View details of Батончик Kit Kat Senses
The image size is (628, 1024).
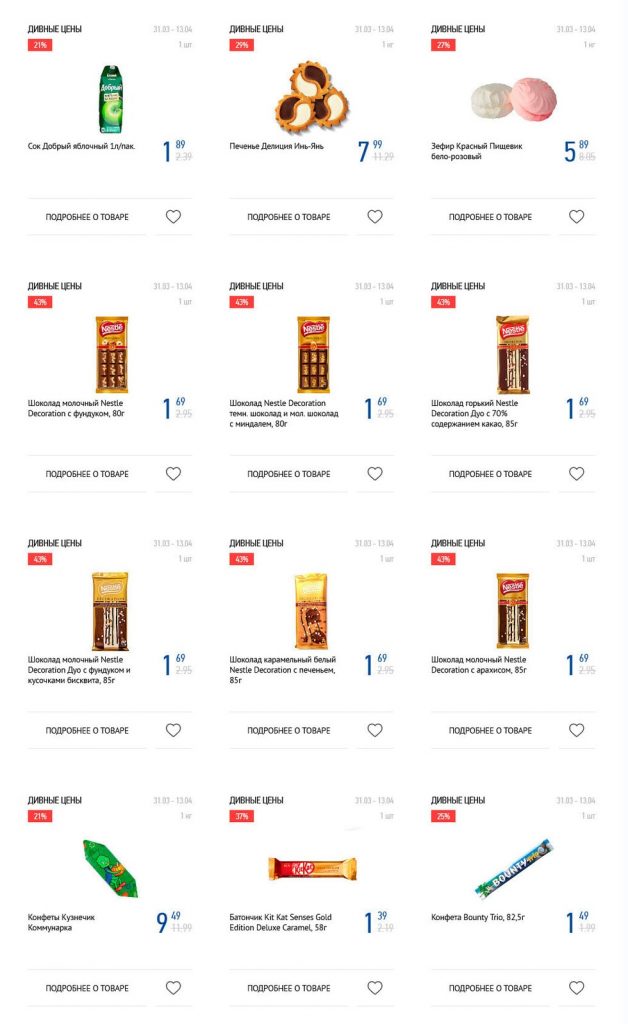tap(288, 988)
